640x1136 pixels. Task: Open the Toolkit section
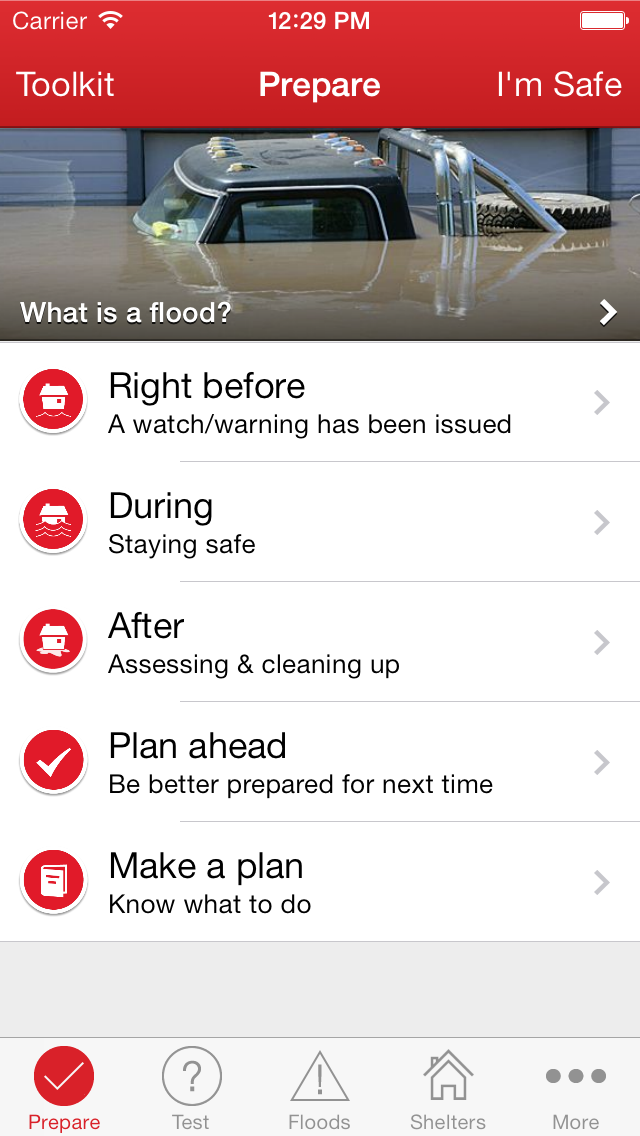(x=66, y=85)
